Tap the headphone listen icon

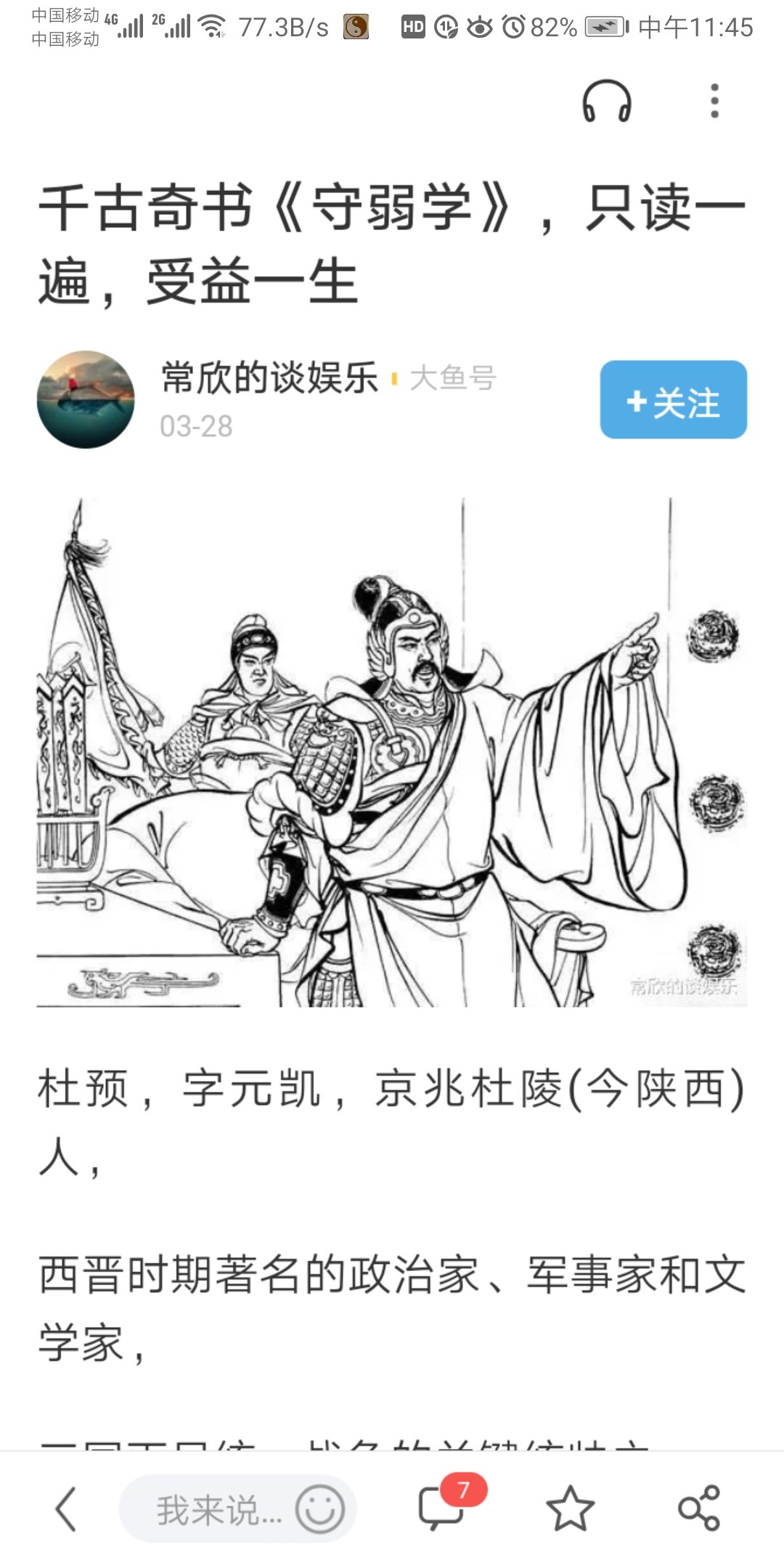coord(607,102)
